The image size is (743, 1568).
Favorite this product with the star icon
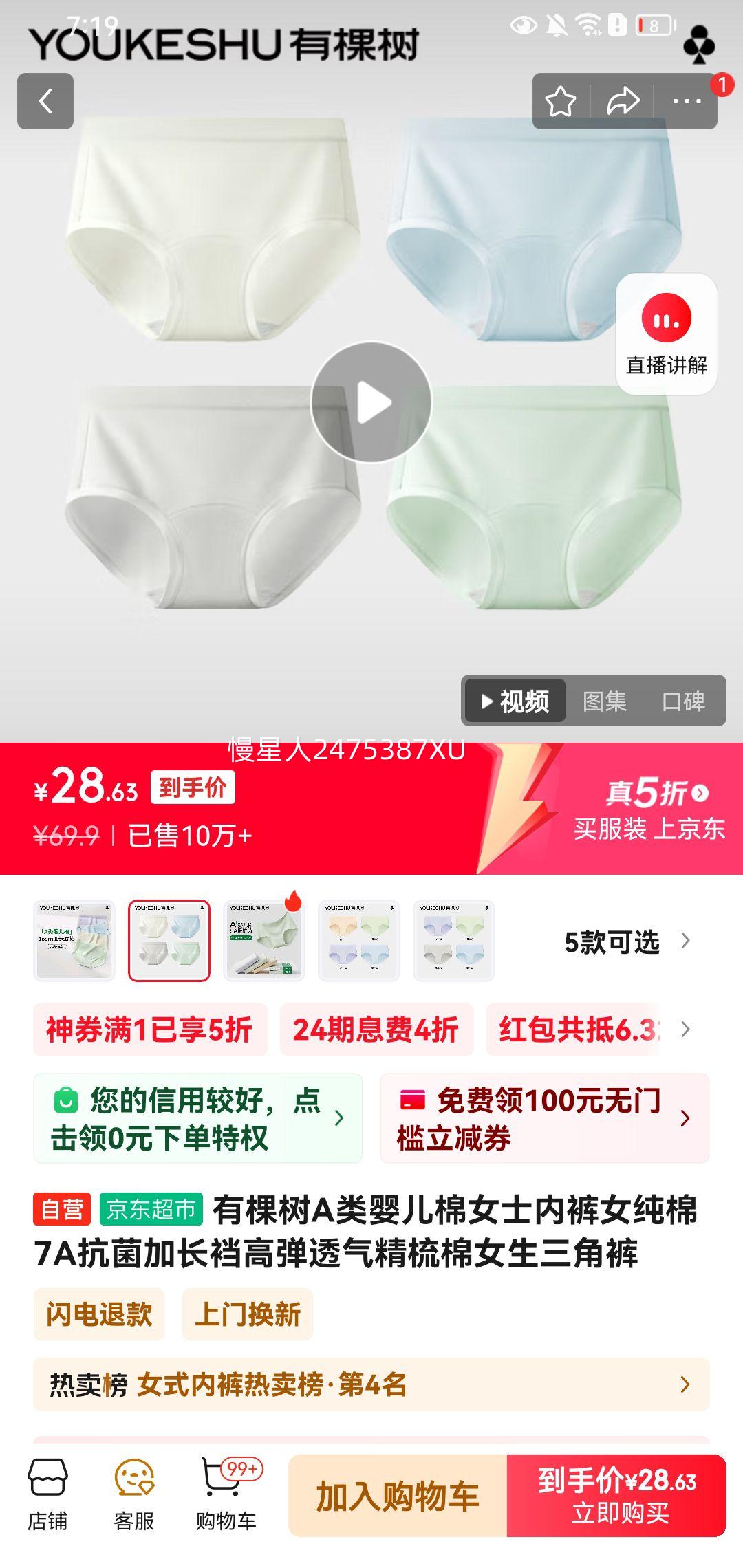(x=560, y=101)
